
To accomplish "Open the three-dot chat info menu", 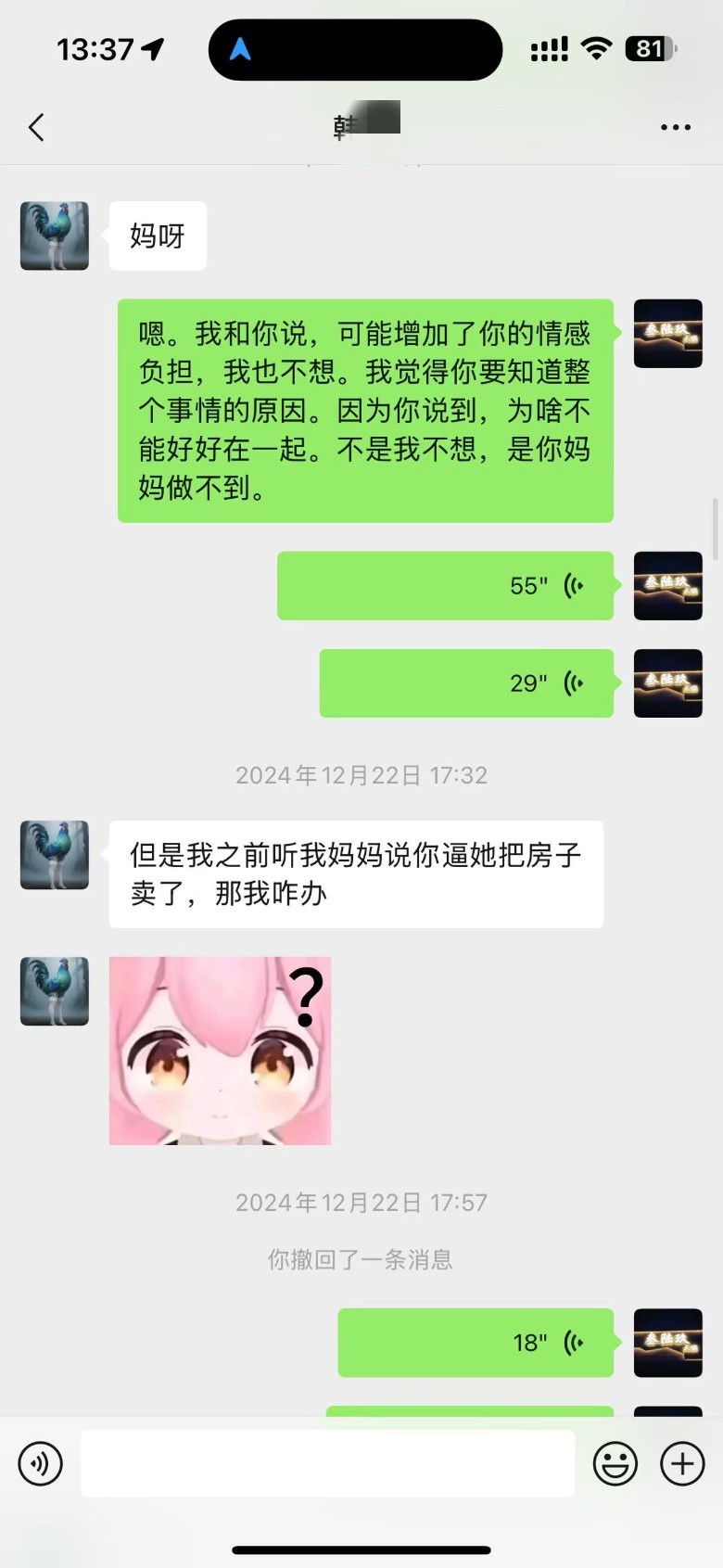I will click(675, 127).
